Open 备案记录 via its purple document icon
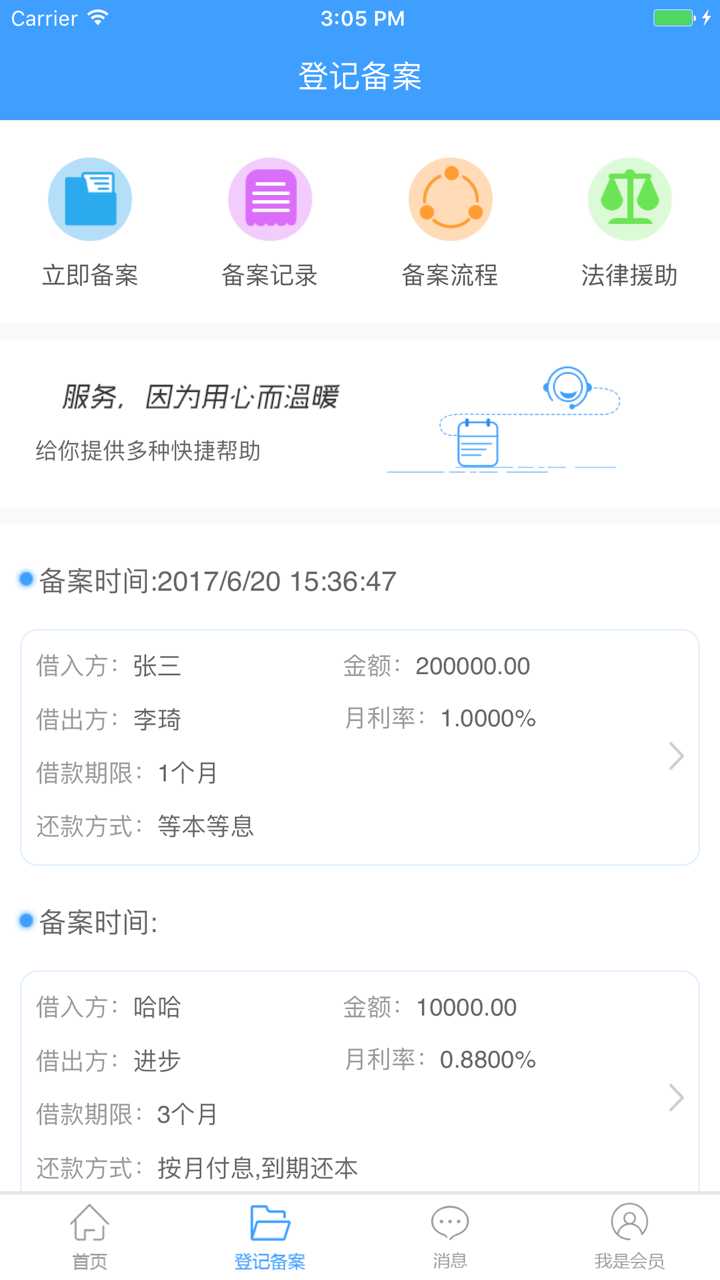This screenshot has height=1280, width=720. coord(270,198)
